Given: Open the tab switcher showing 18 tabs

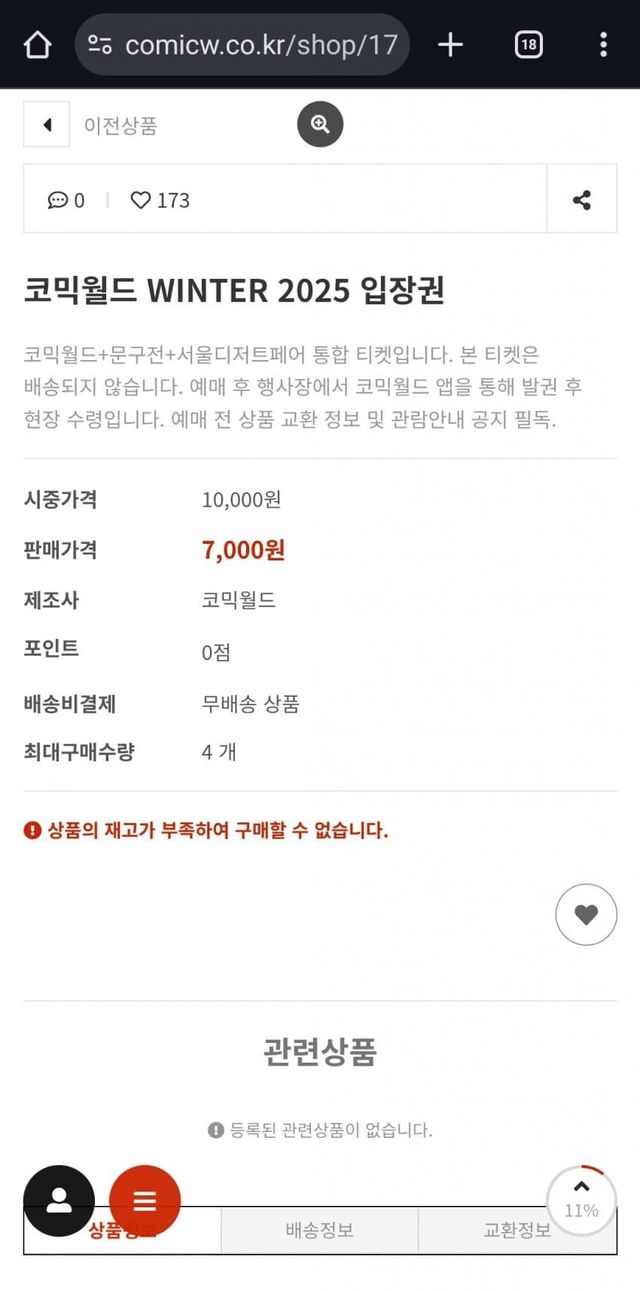Looking at the screenshot, I should point(529,45).
